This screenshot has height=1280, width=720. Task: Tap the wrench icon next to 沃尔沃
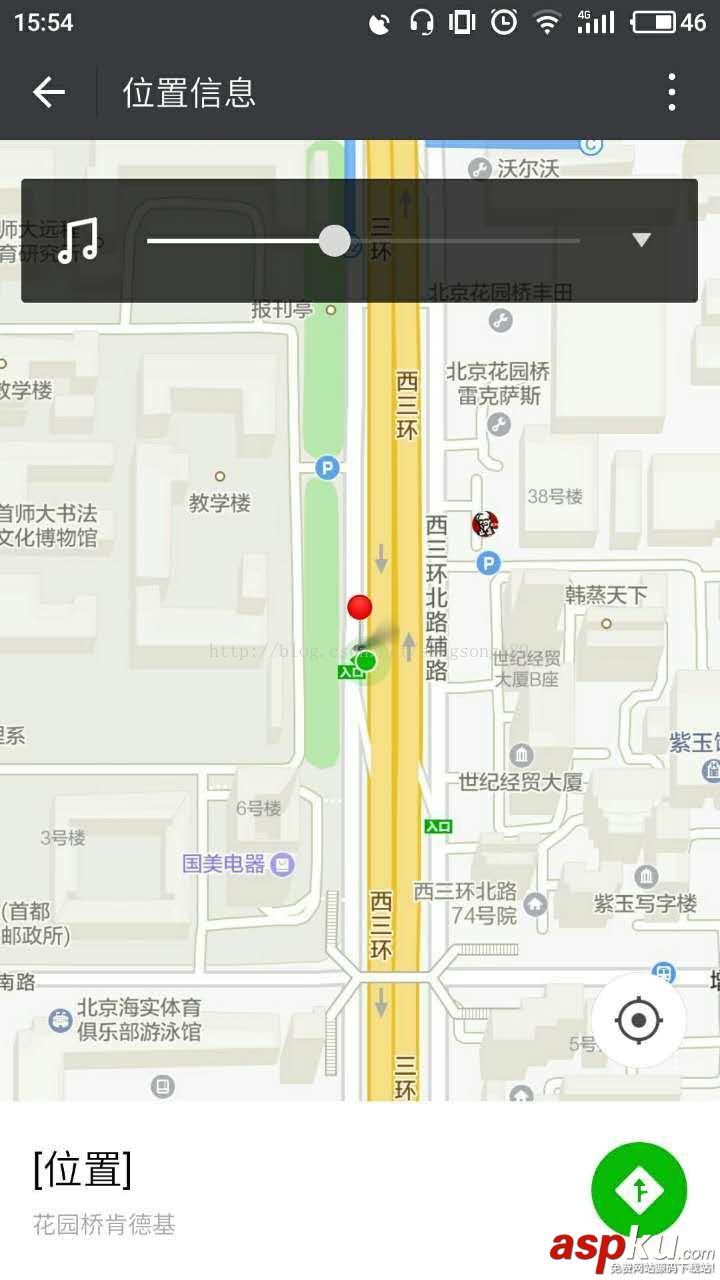point(481,168)
